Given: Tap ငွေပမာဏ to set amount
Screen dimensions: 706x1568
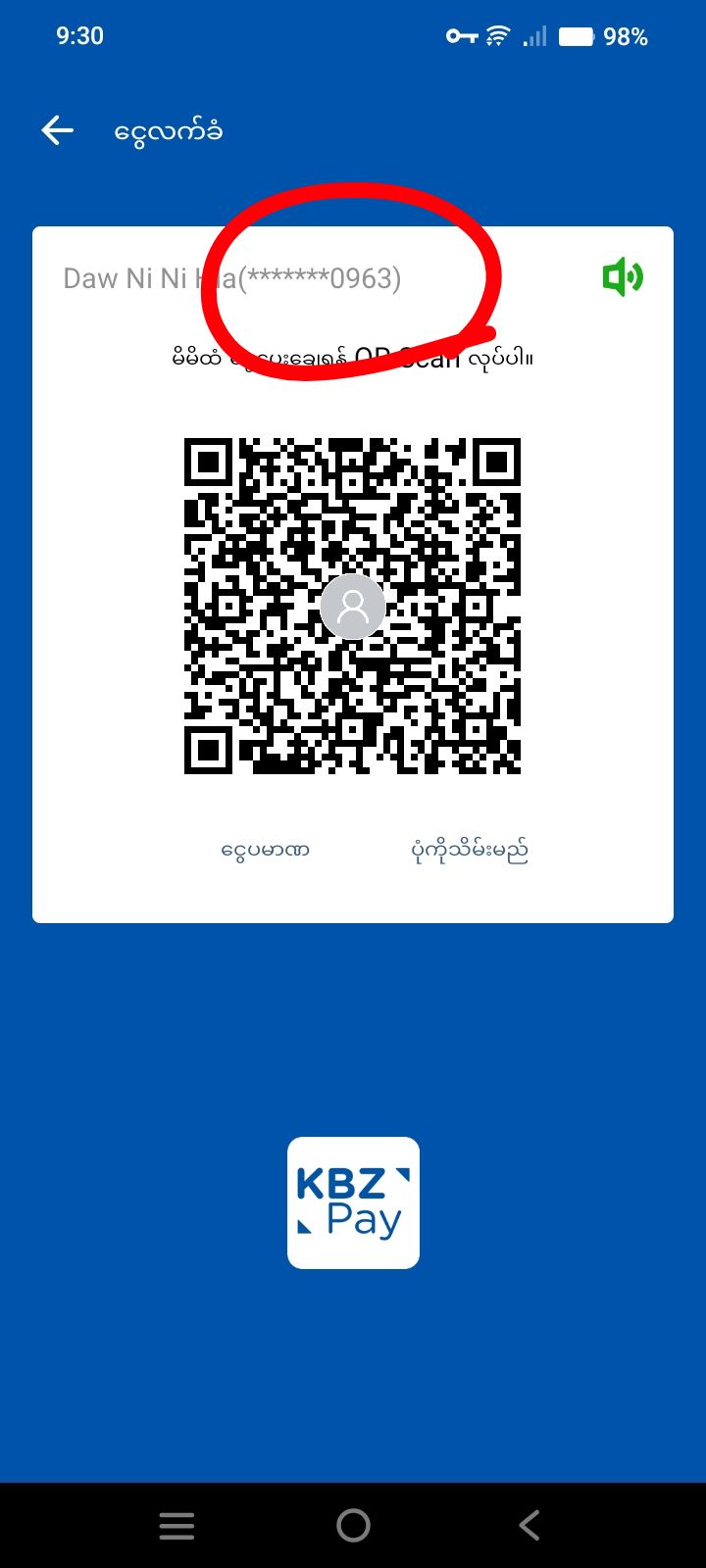Looking at the screenshot, I should (x=265, y=850).
